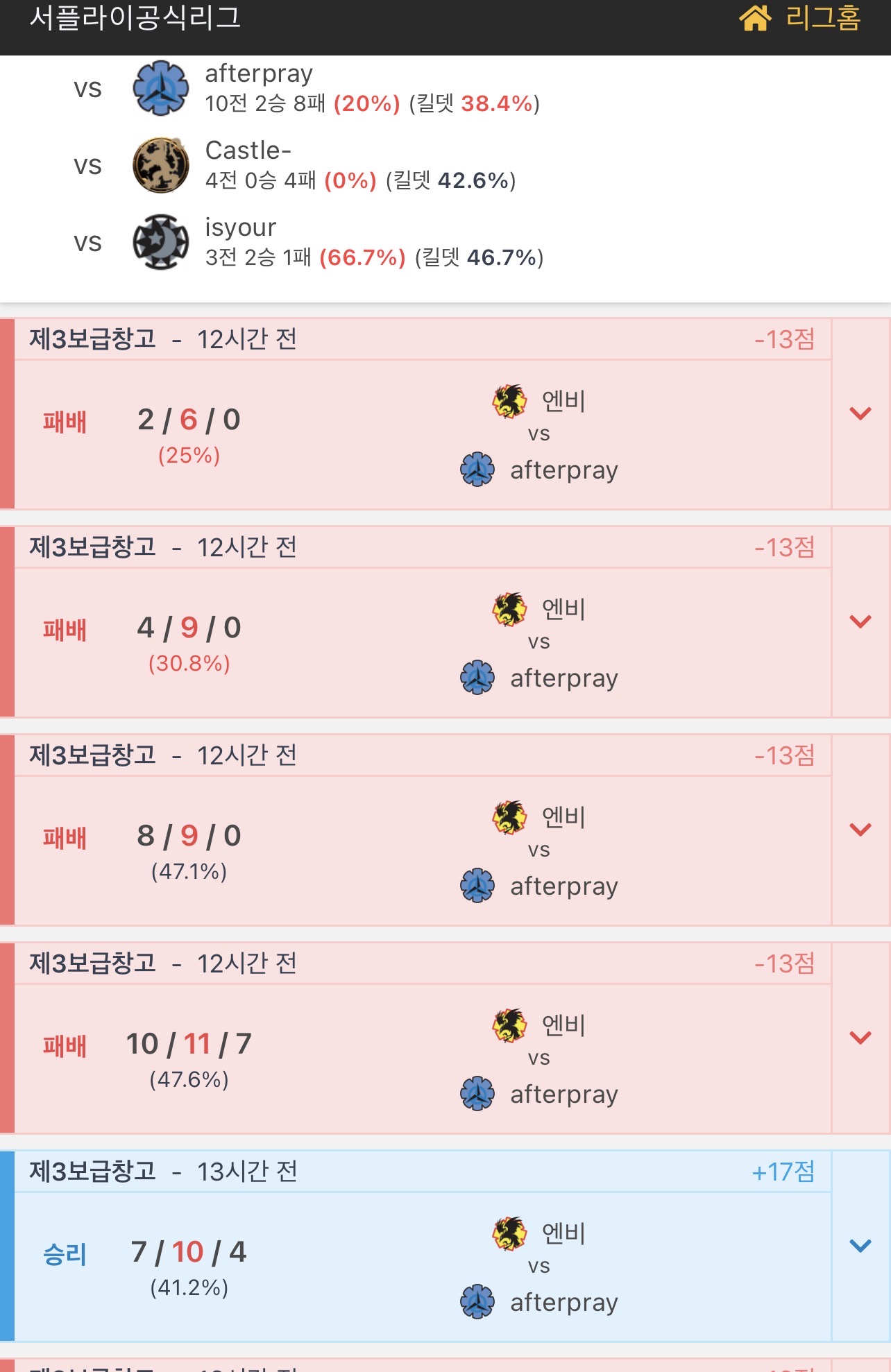Go to 리그홈 league home
The height and width of the screenshot is (1372, 891).
[x=800, y=18]
